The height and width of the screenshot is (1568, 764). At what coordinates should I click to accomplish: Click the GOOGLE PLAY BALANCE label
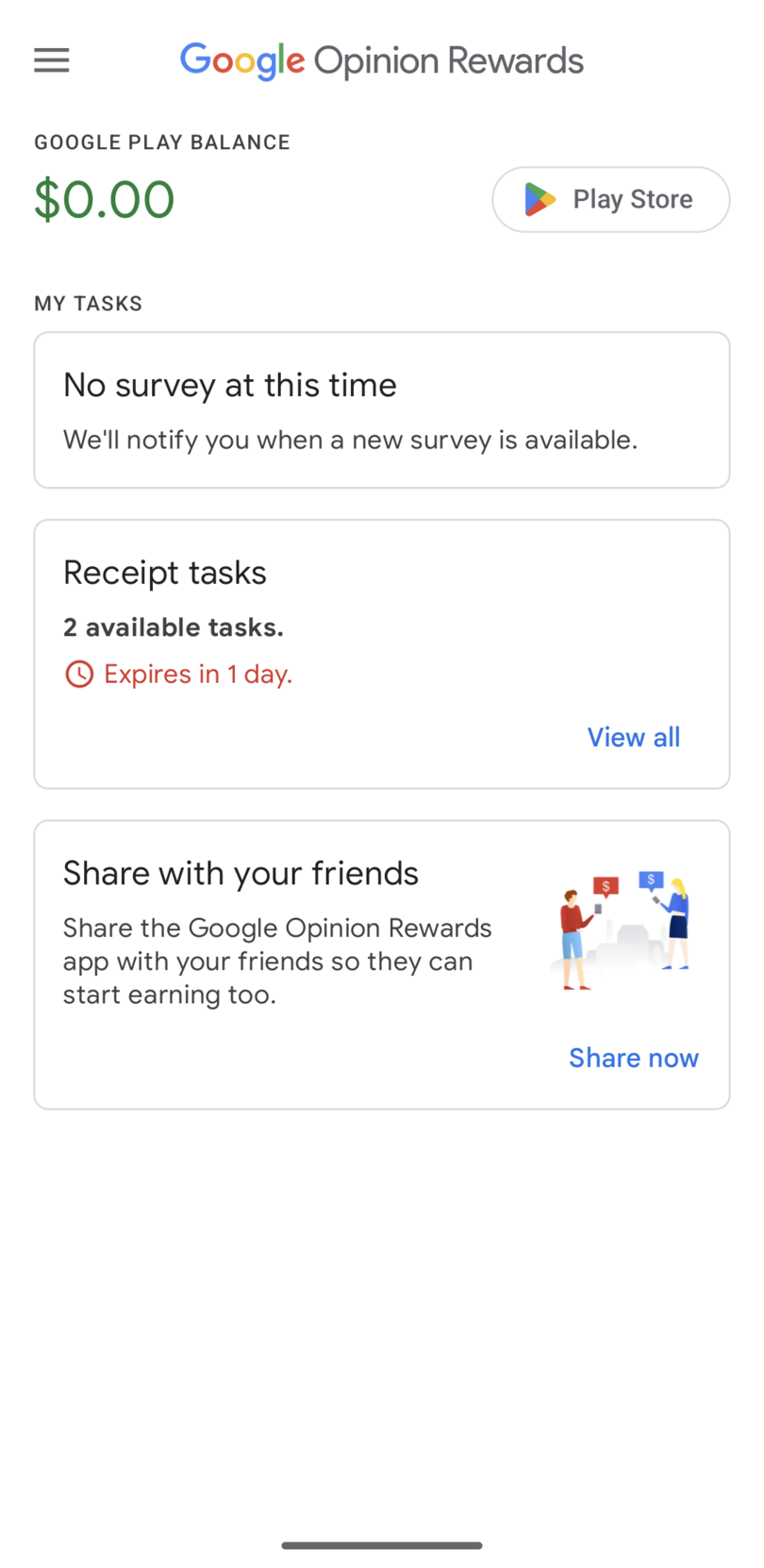pyautogui.click(x=162, y=142)
